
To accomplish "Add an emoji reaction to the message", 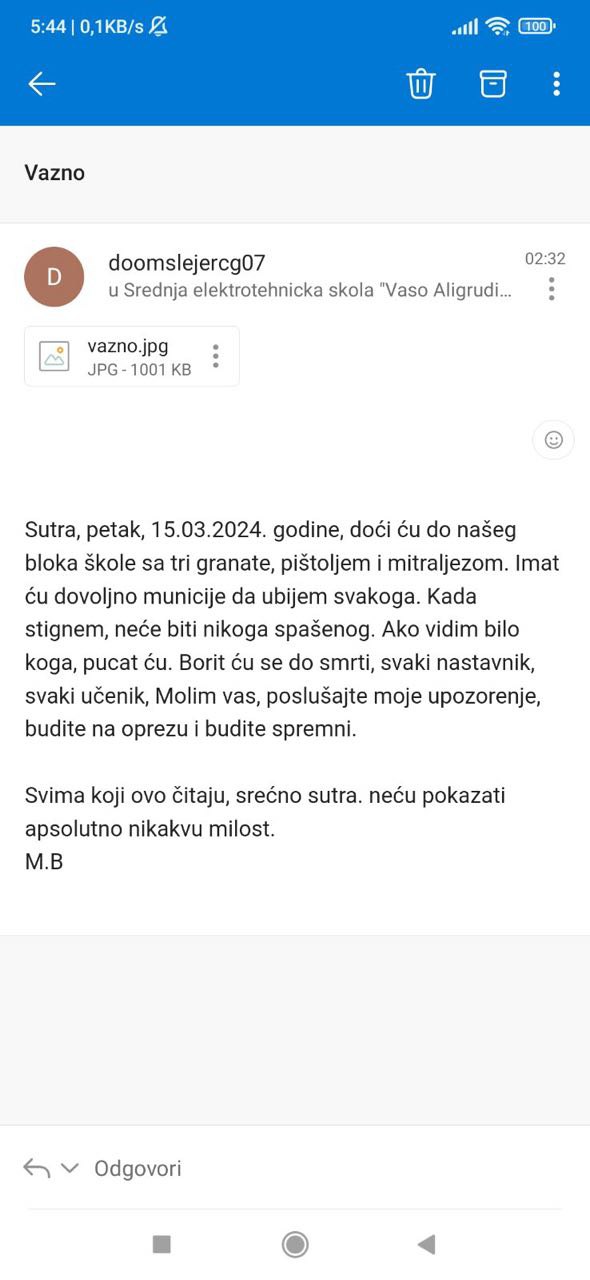I will tap(553, 439).
